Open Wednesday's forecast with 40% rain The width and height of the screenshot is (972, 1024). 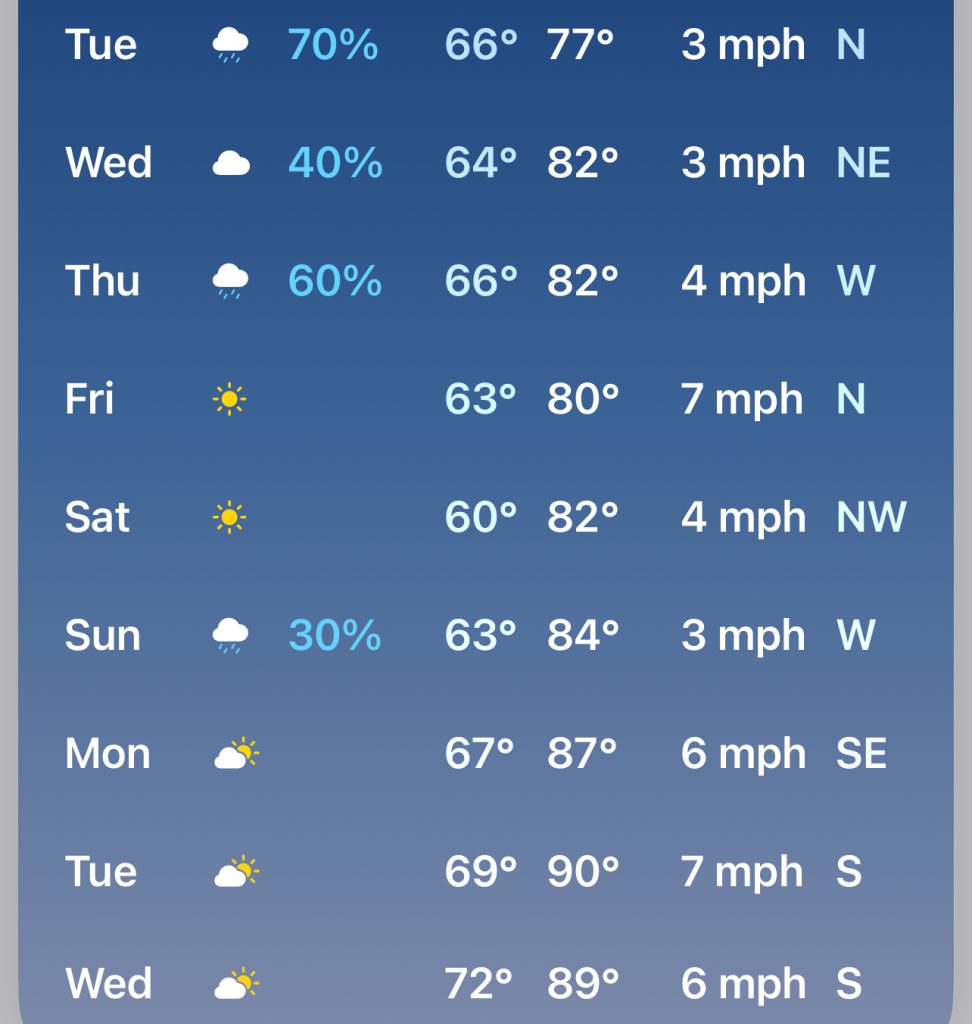pos(485,163)
